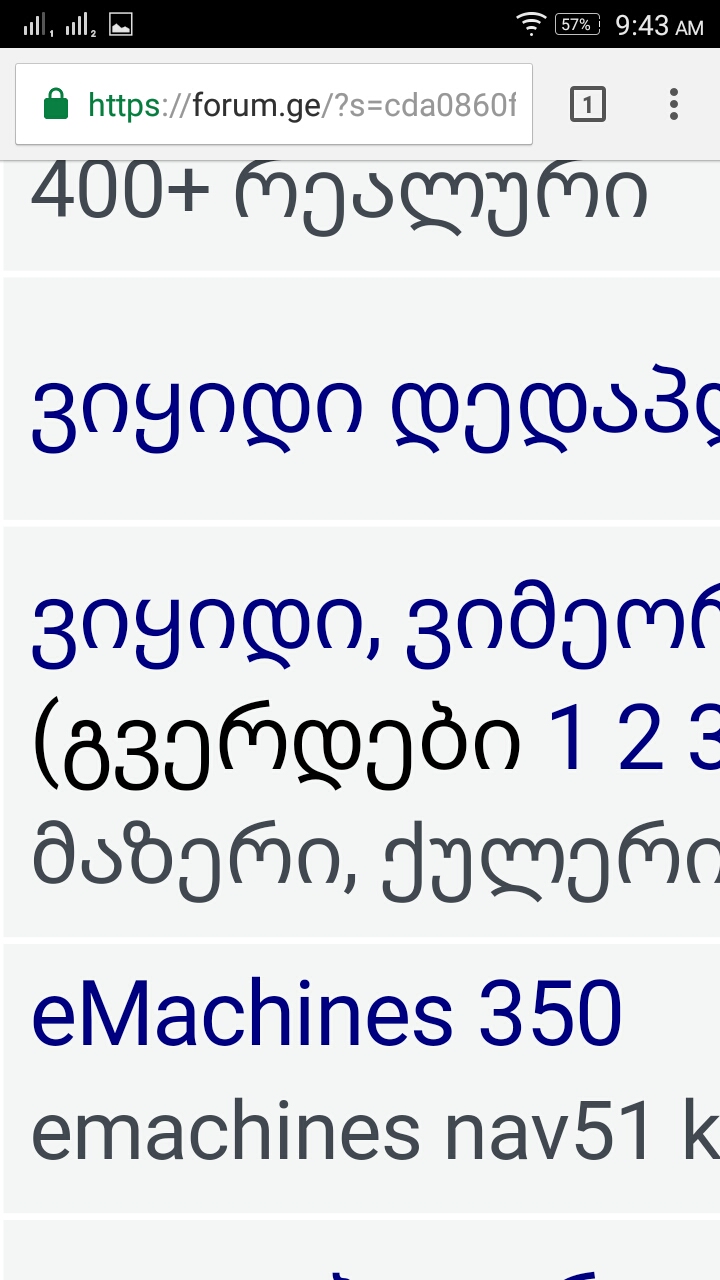This screenshot has width=720, height=1280.
Task: Open the eMachines 350 topic
Action: tap(326, 1015)
